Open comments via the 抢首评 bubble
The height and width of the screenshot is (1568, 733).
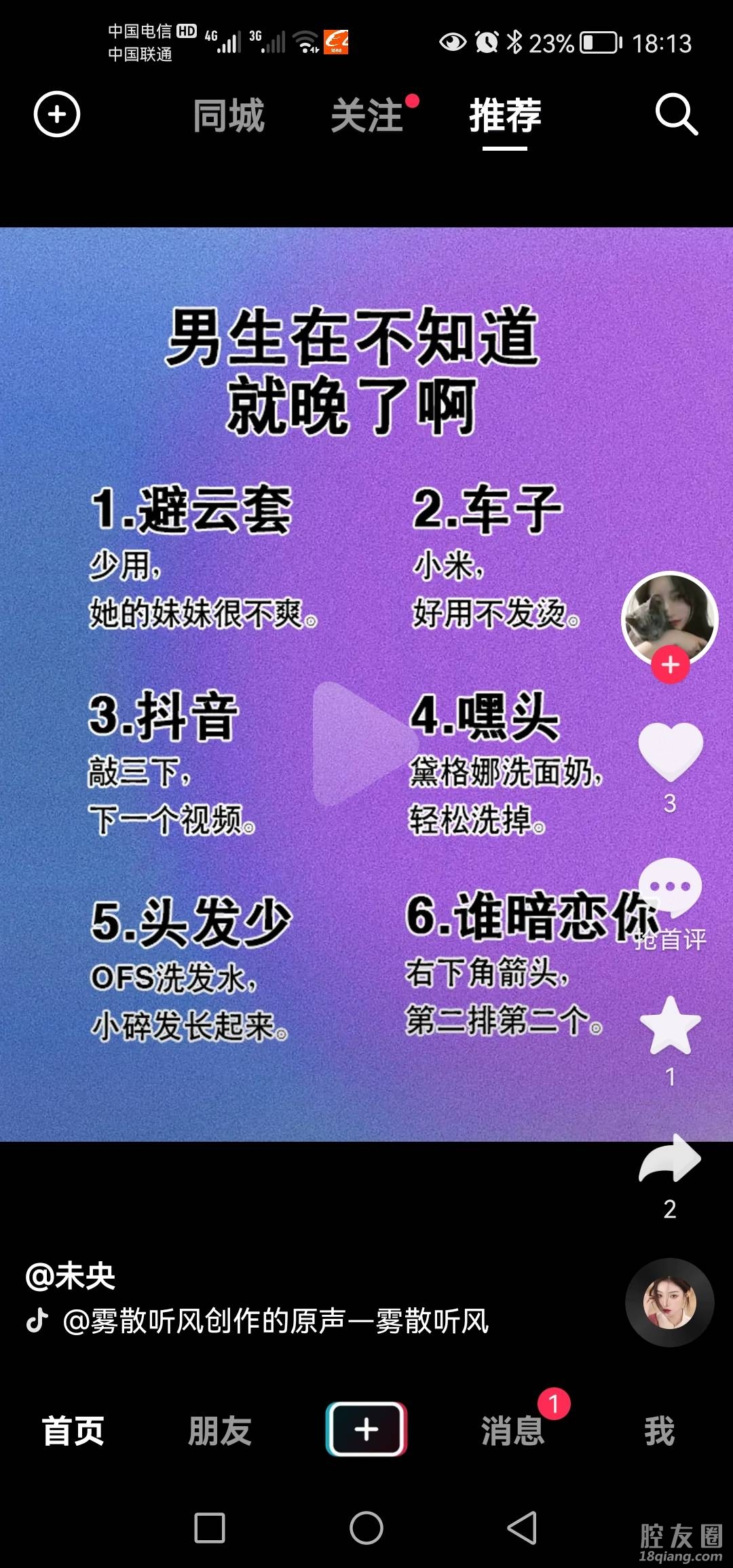670,889
